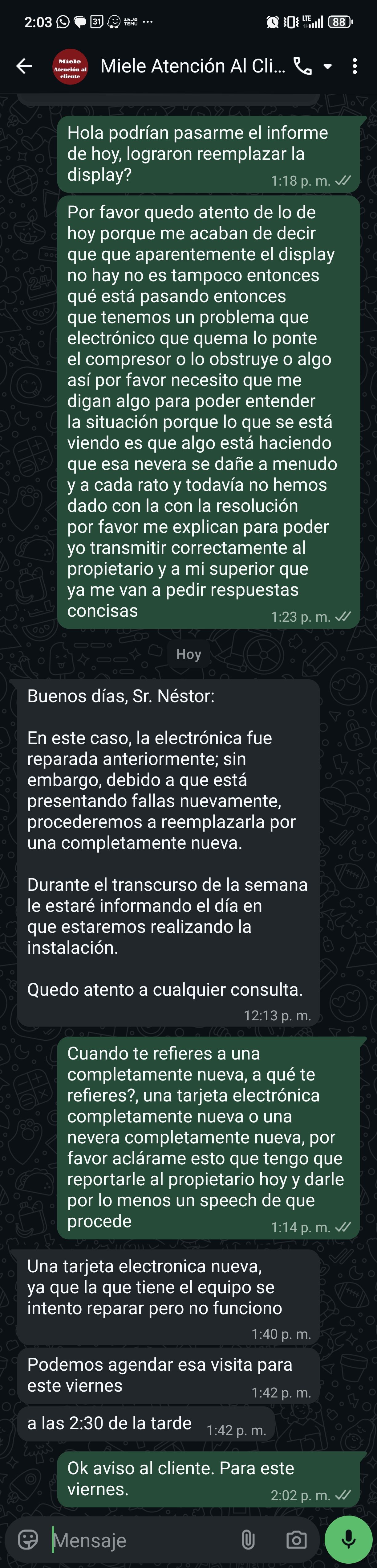Go back to the chat list
This screenshot has height=1568, width=377.
point(24,66)
